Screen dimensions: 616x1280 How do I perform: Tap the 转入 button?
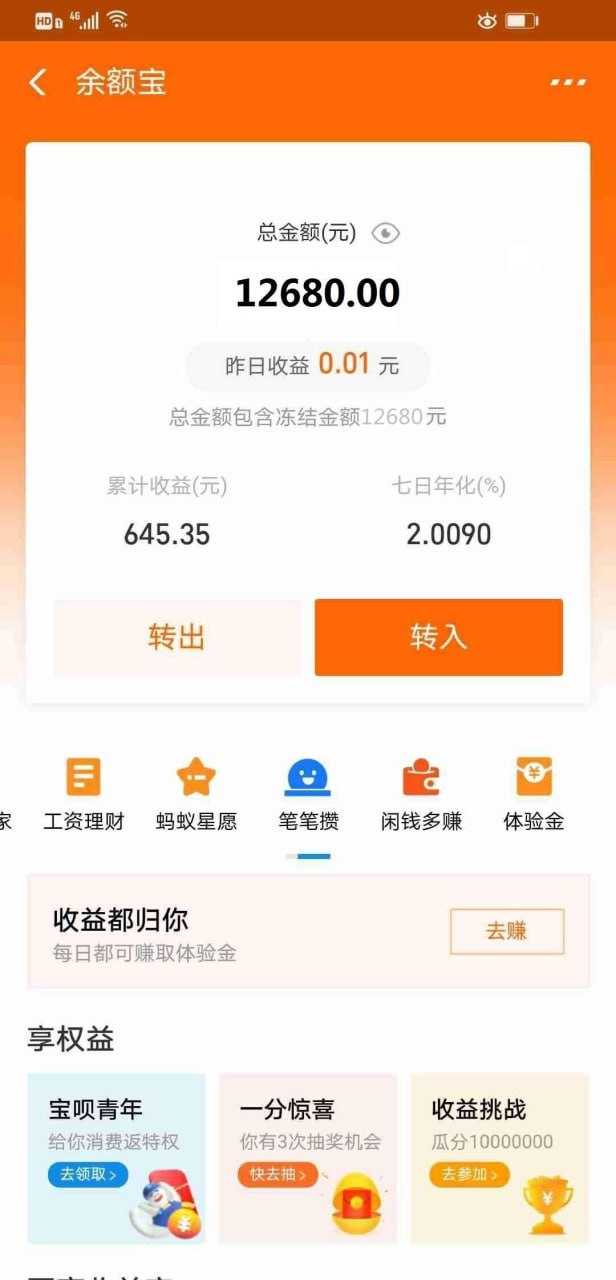(438, 637)
